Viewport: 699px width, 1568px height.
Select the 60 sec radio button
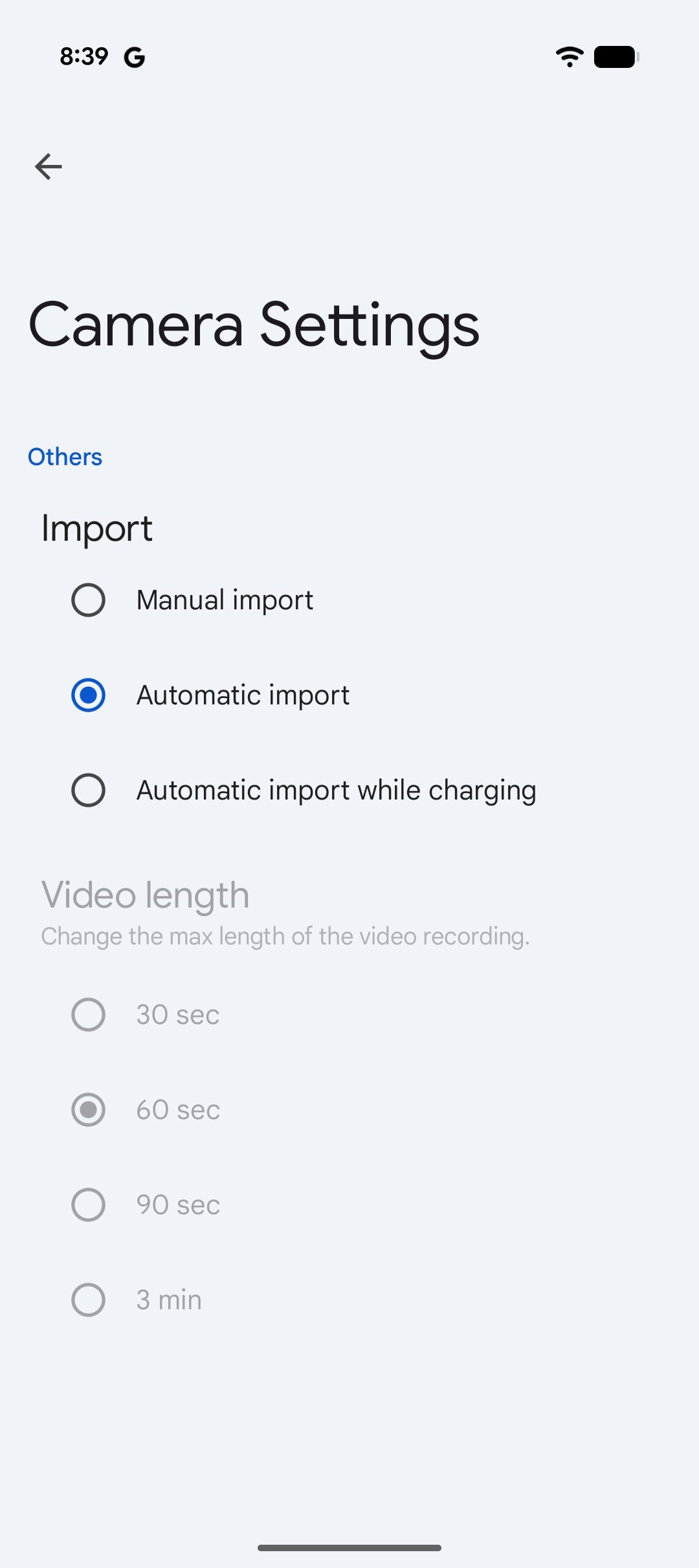(89, 1109)
